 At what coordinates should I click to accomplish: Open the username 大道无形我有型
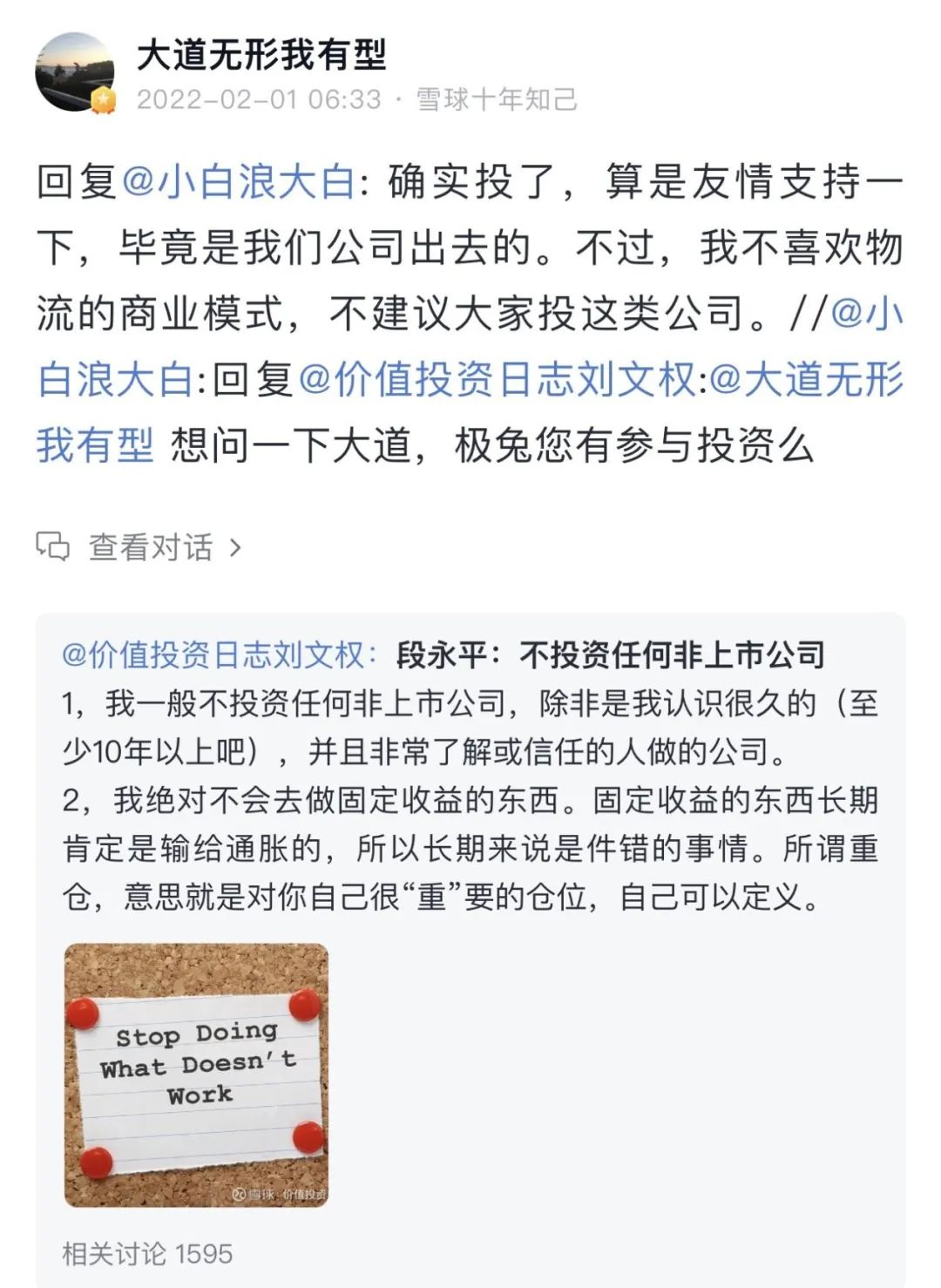point(261,55)
